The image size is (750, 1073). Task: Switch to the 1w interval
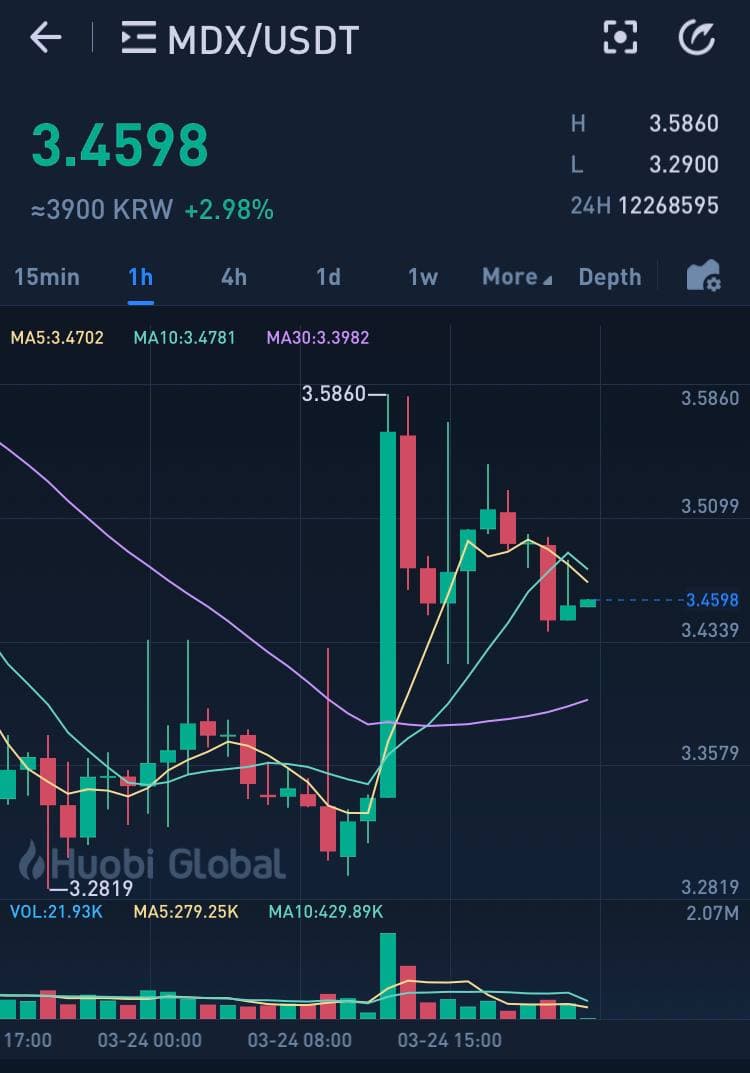(423, 277)
